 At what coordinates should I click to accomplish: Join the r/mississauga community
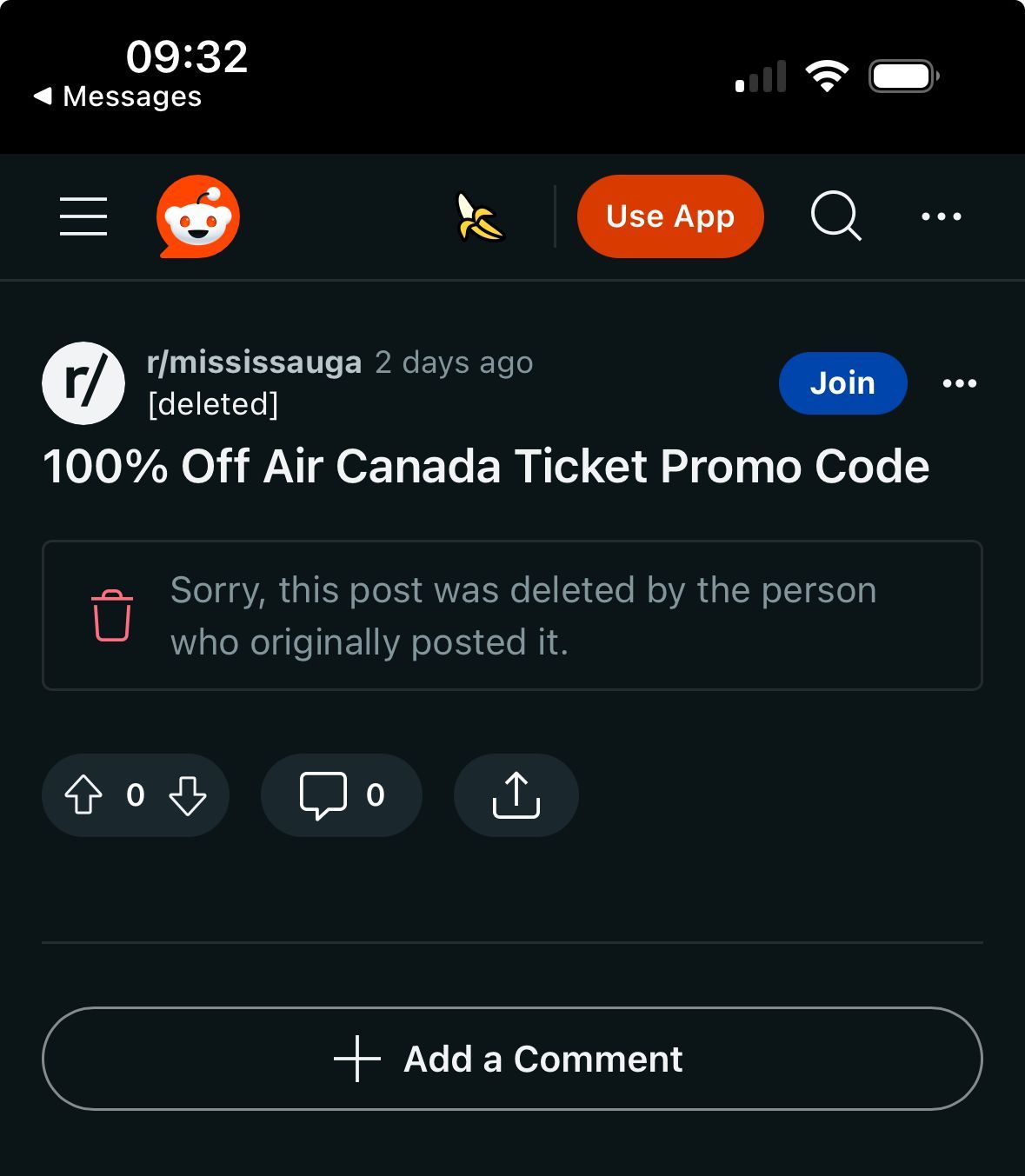click(842, 383)
